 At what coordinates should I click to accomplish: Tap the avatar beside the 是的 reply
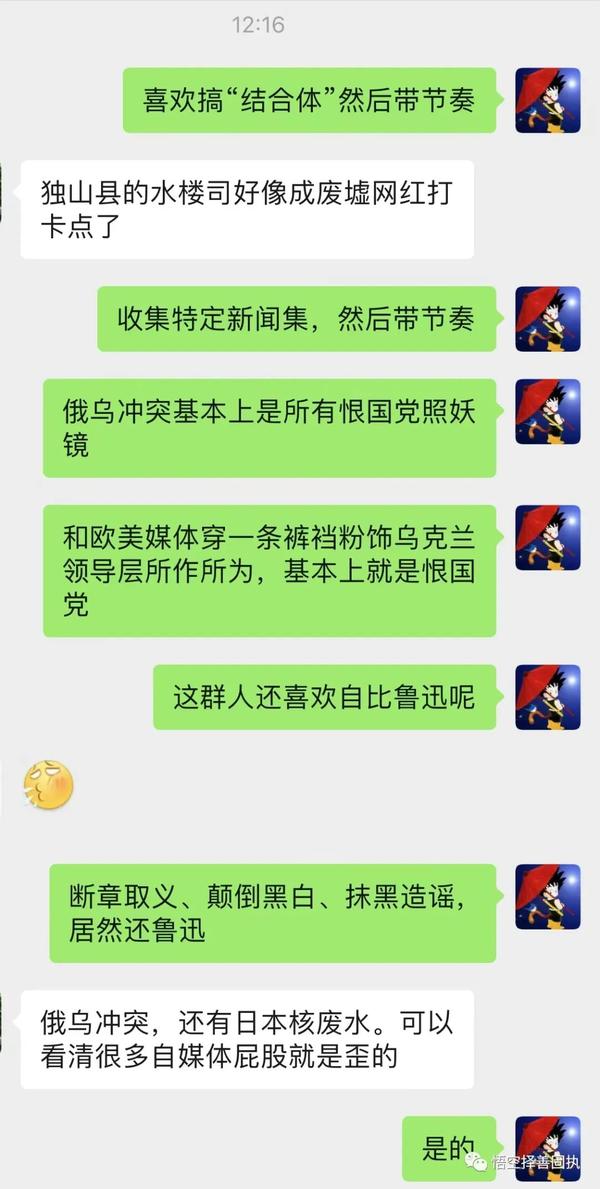pos(547,1149)
